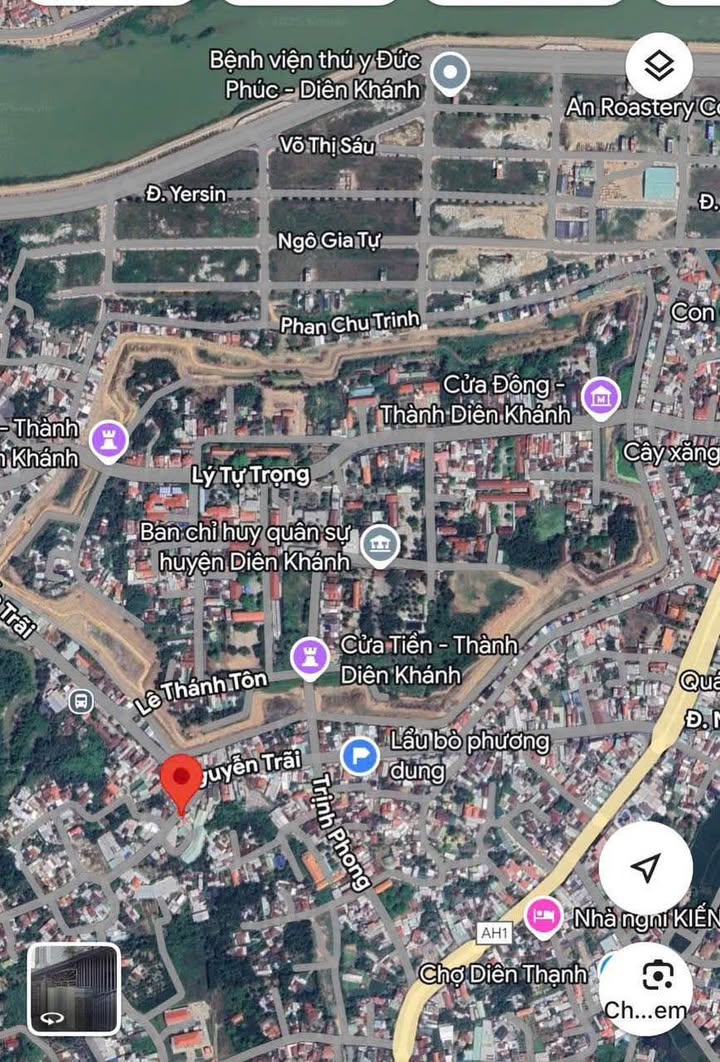Select the Nhà nghỉ hotel marker

click(544, 915)
